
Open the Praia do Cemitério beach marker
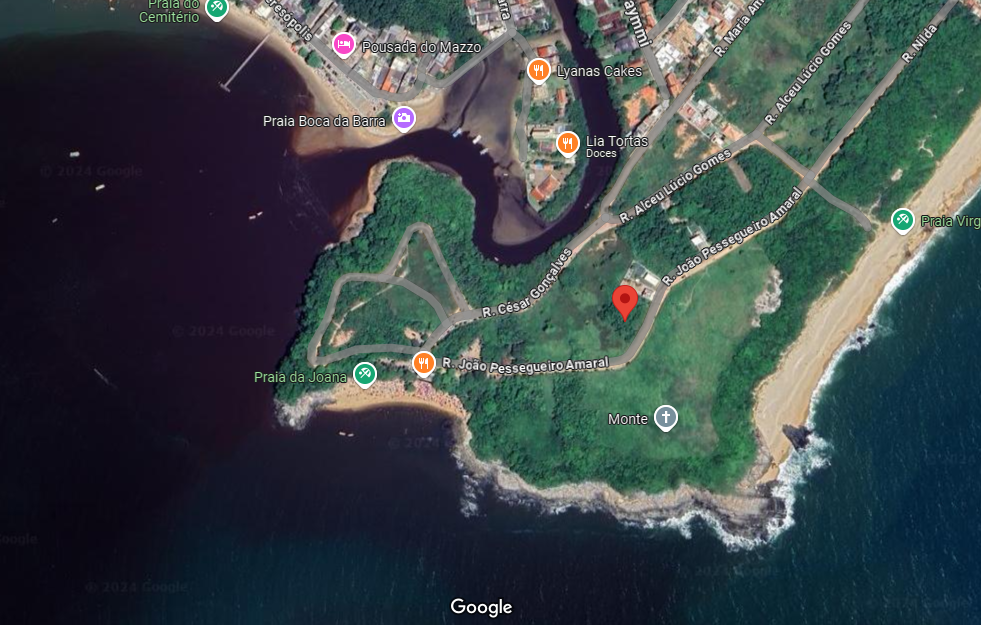(x=216, y=8)
